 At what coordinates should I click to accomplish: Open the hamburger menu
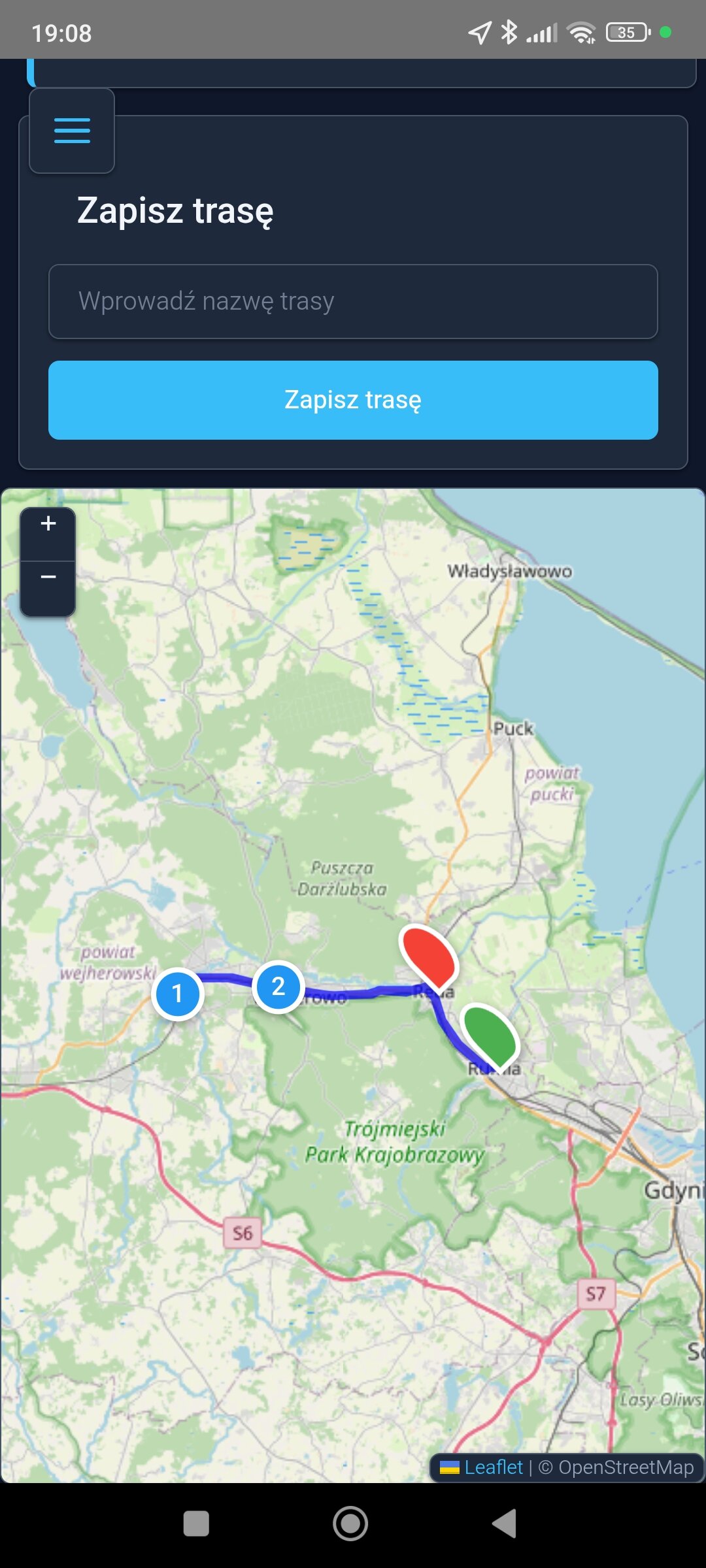[x=72, y=131]
